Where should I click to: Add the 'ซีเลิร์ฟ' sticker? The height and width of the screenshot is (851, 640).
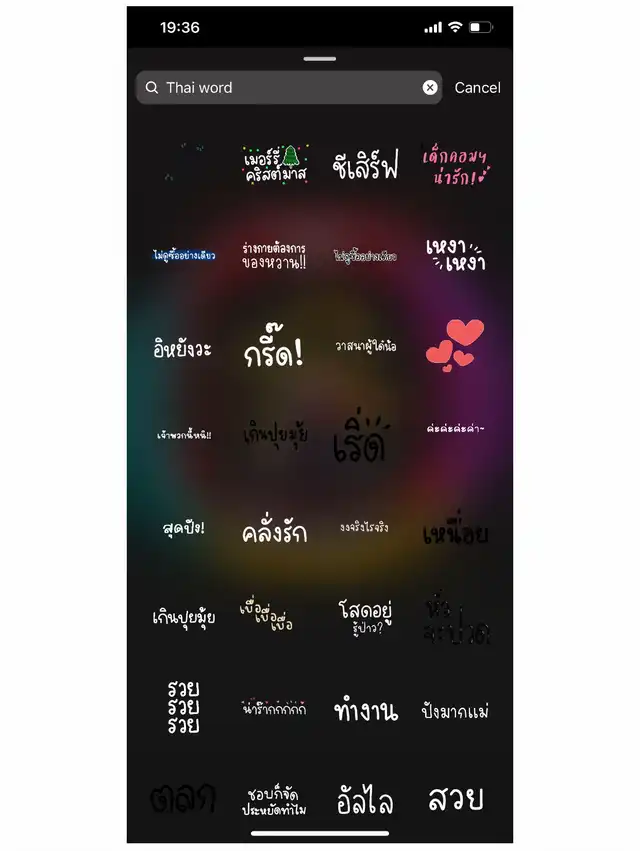365,165
